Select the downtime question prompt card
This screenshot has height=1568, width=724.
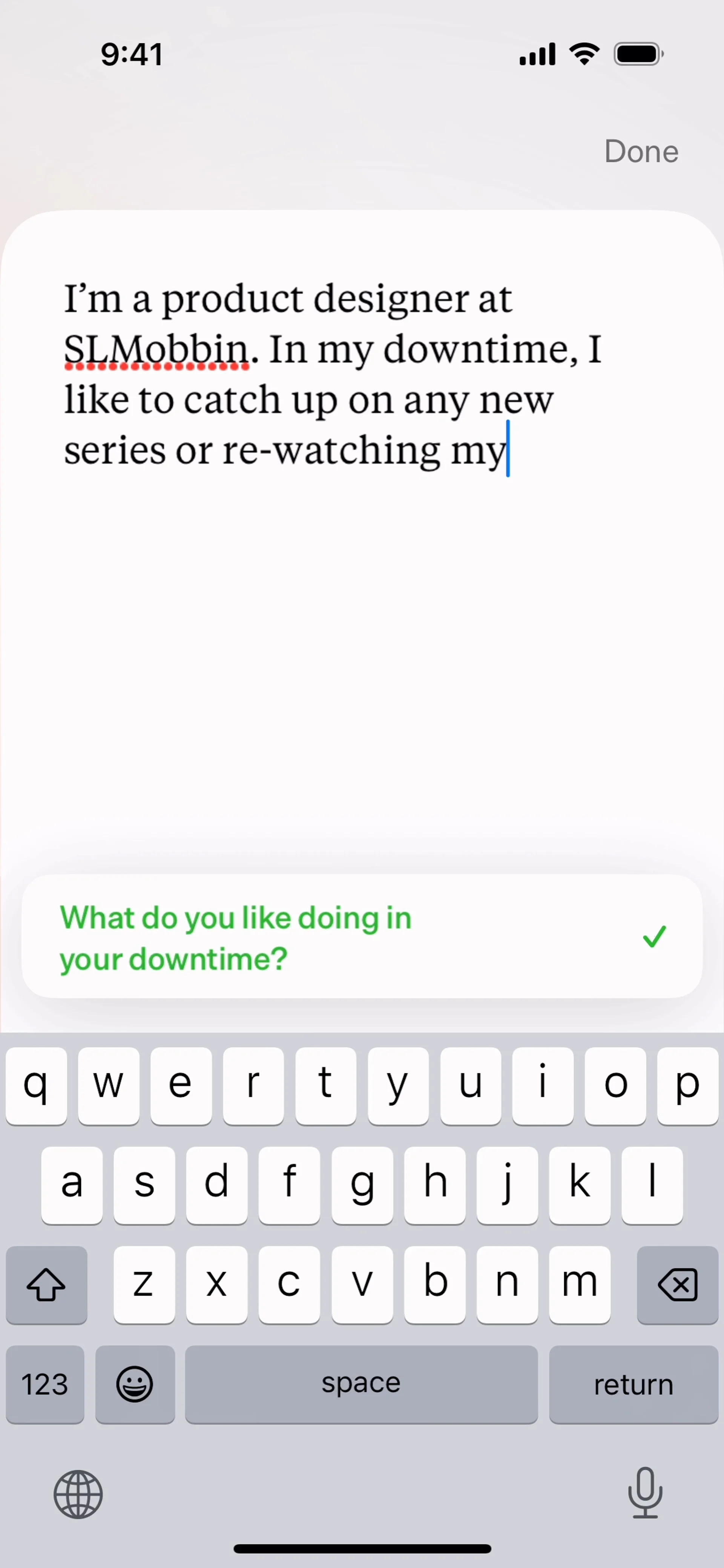(x=362, y=937)
